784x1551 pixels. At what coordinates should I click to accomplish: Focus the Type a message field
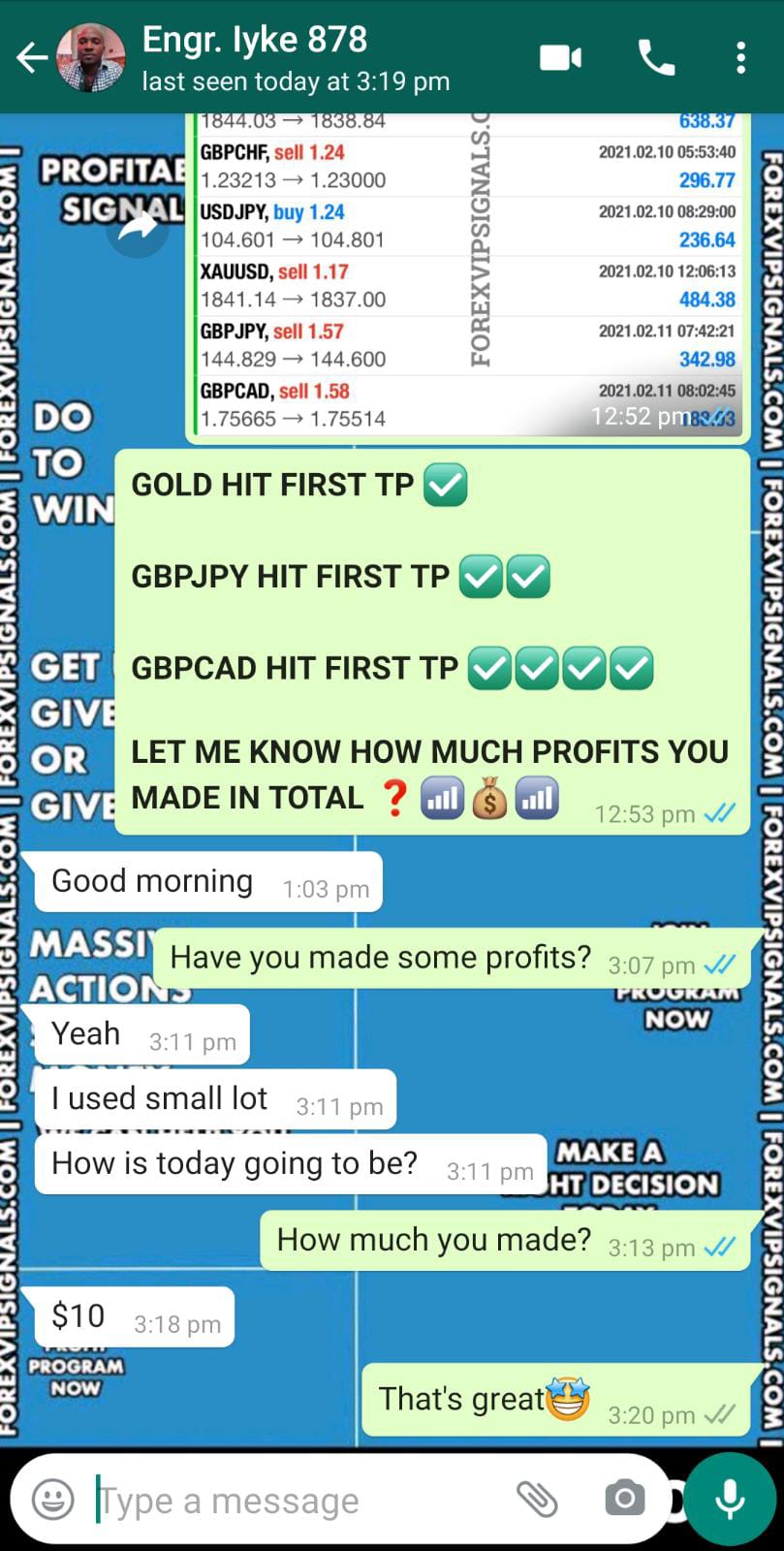pyautogui.click(x=291, y=1501)
